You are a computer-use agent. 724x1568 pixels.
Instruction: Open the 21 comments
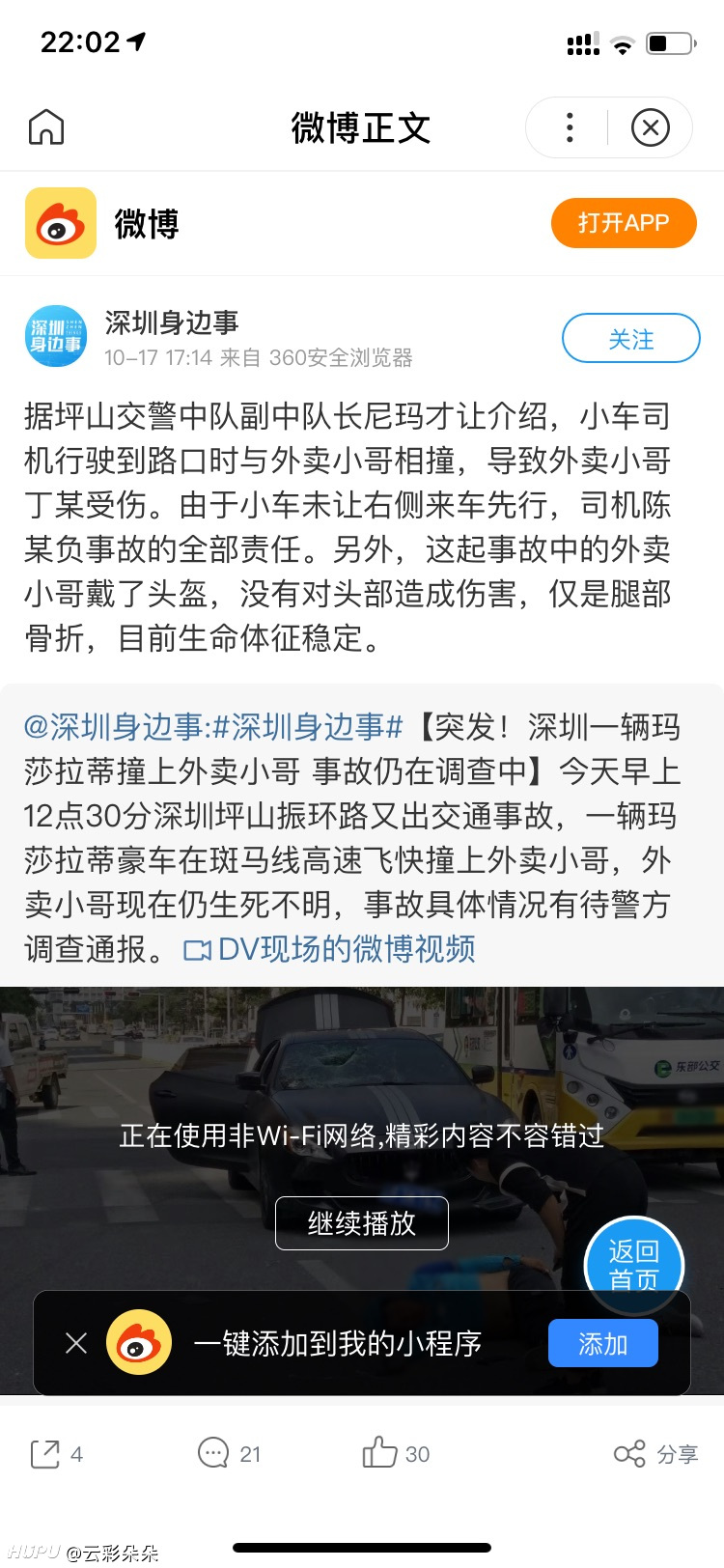pos(229,1454)
